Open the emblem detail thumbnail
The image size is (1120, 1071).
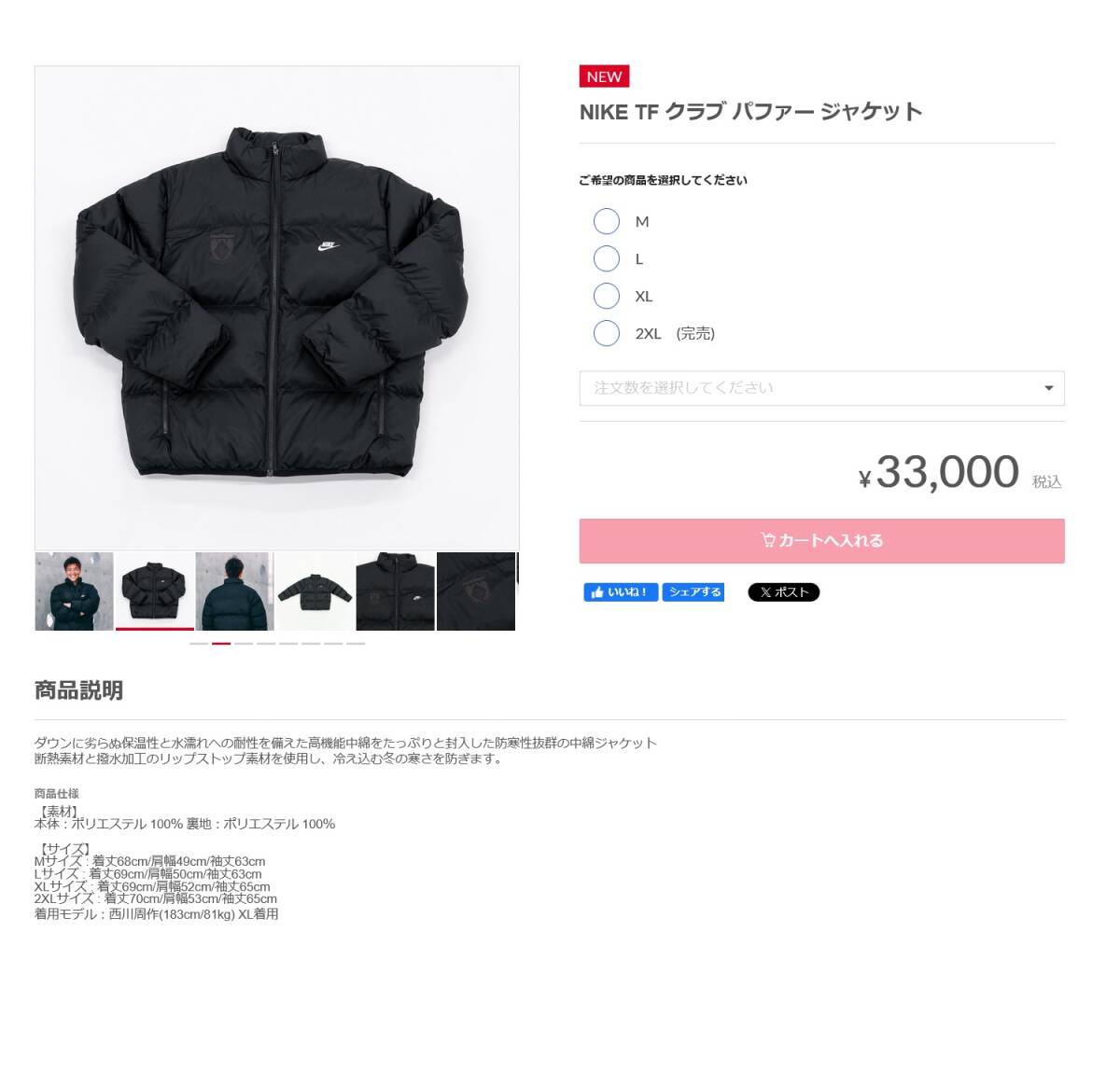tap(475, 591)
